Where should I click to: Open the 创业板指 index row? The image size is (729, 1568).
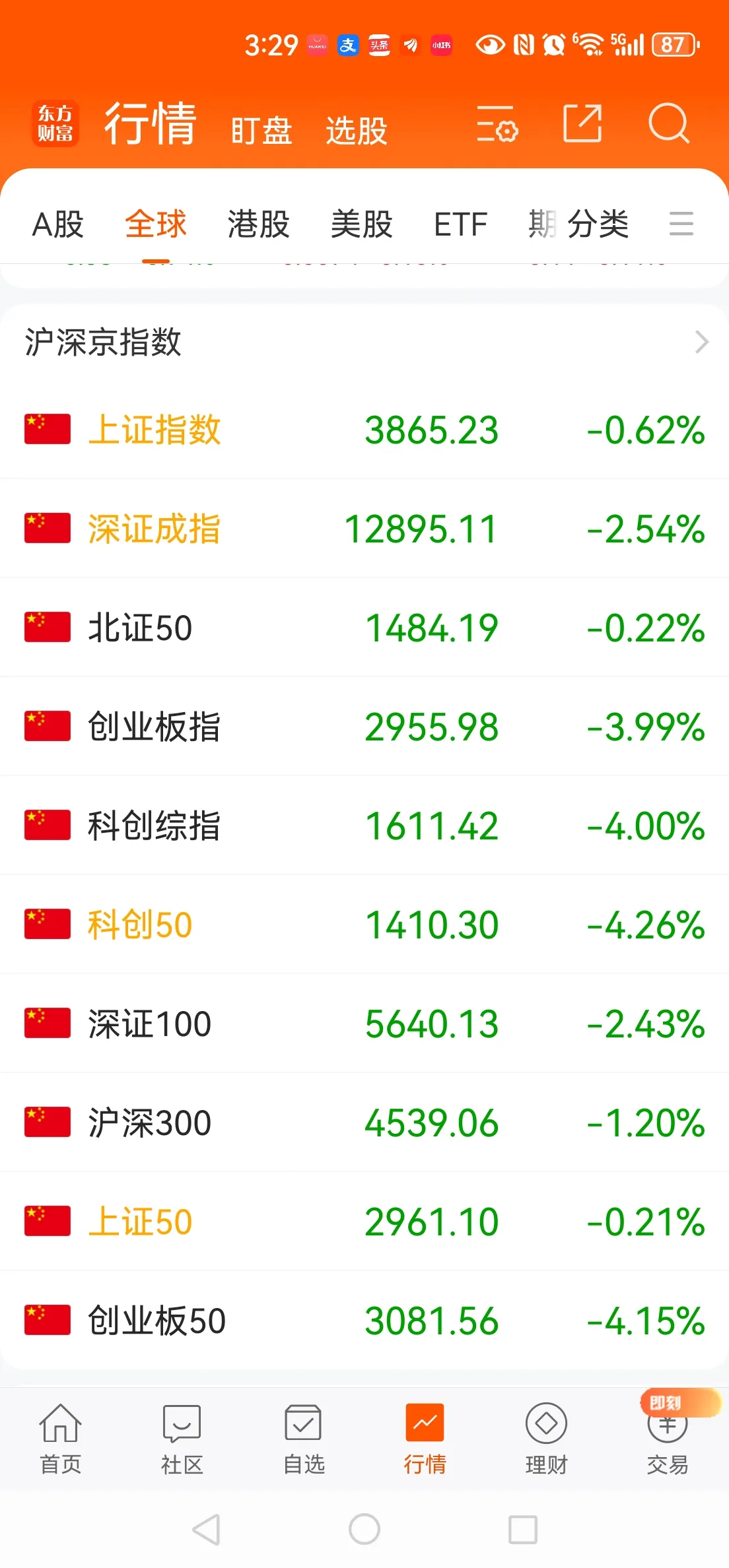[364, 727]
